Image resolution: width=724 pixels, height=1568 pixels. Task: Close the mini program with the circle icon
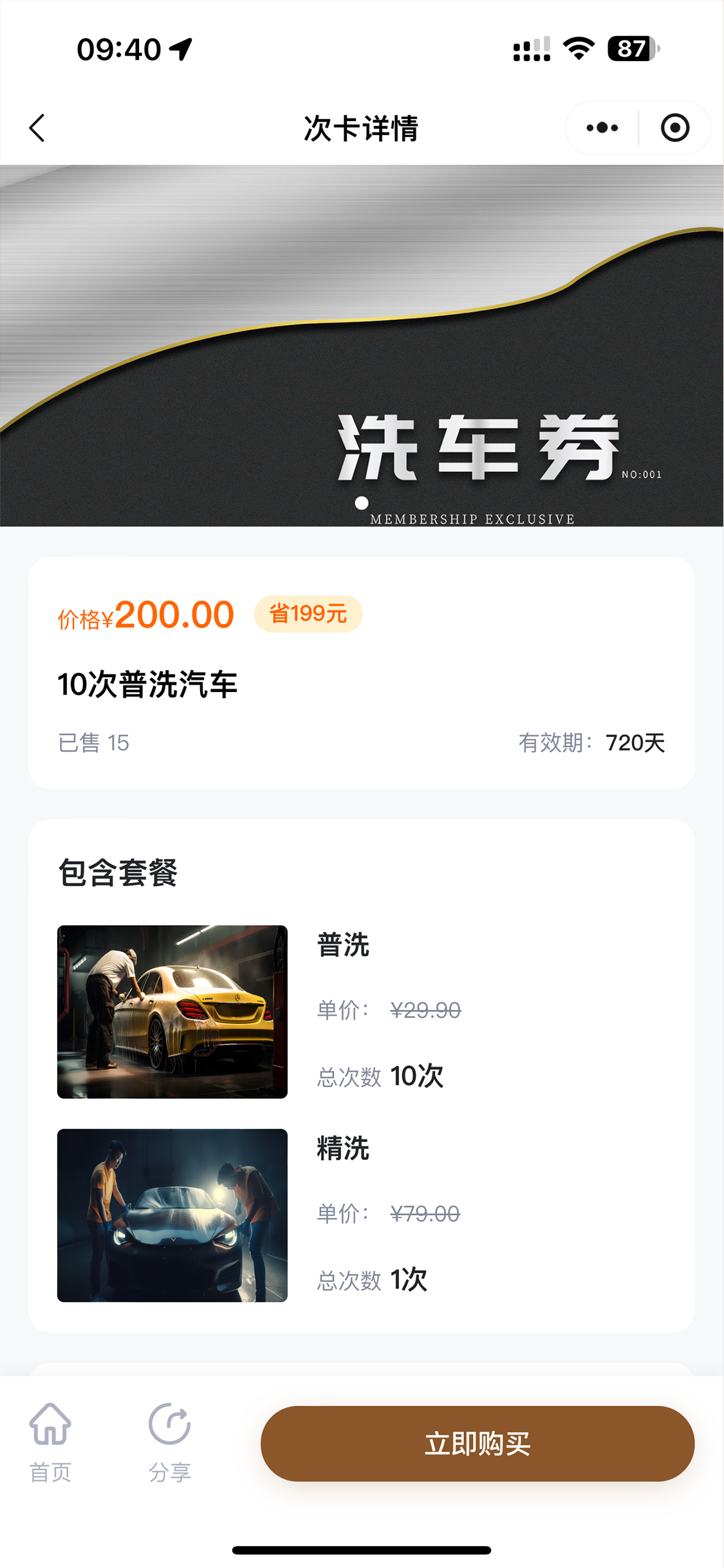coord(674,128)
